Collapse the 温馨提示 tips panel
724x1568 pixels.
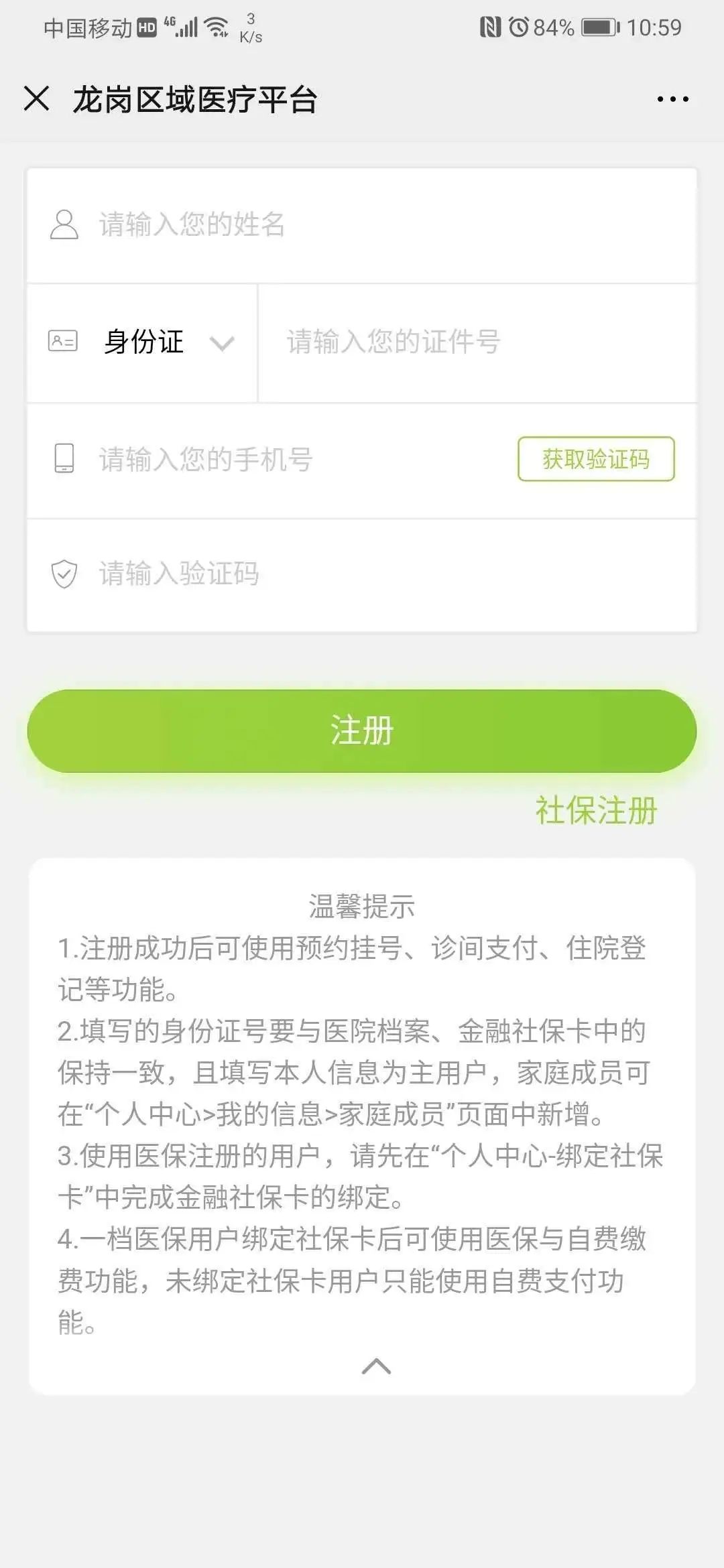click(376, 1366)
